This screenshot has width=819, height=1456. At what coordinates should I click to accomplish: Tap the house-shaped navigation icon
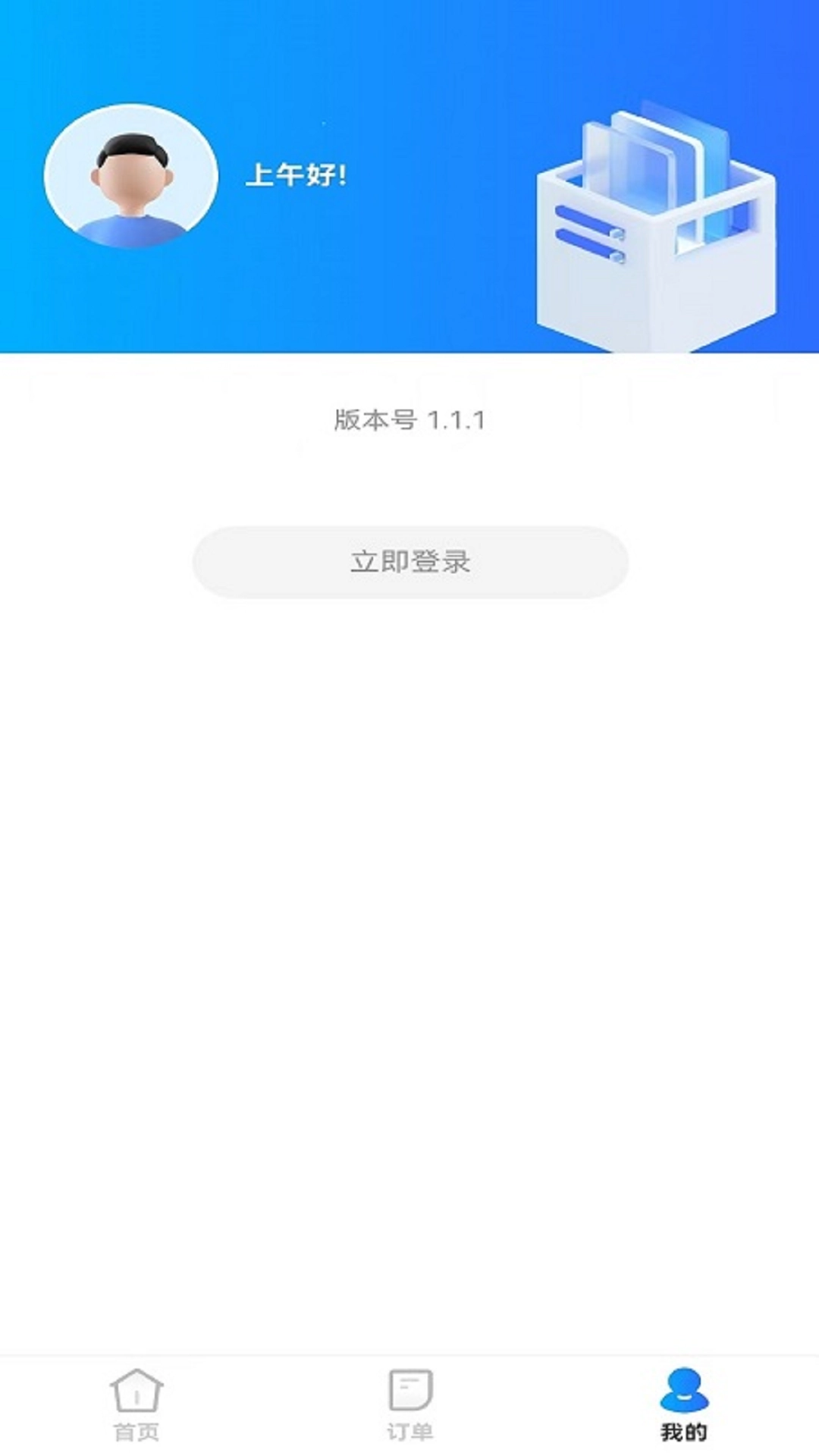[x=135, y=1395]
